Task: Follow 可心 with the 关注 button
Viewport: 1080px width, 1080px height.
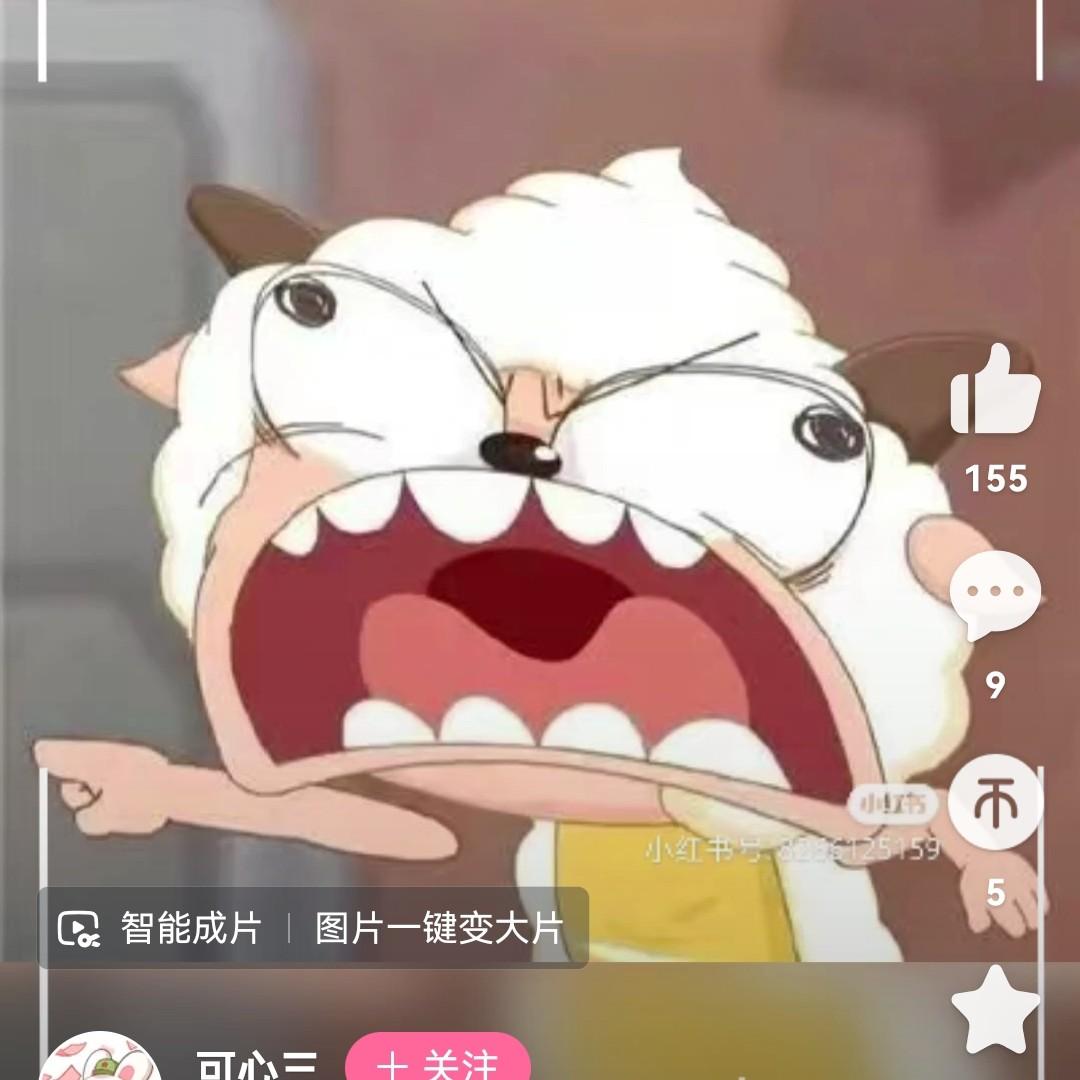Action: (x=438, y=1059)
